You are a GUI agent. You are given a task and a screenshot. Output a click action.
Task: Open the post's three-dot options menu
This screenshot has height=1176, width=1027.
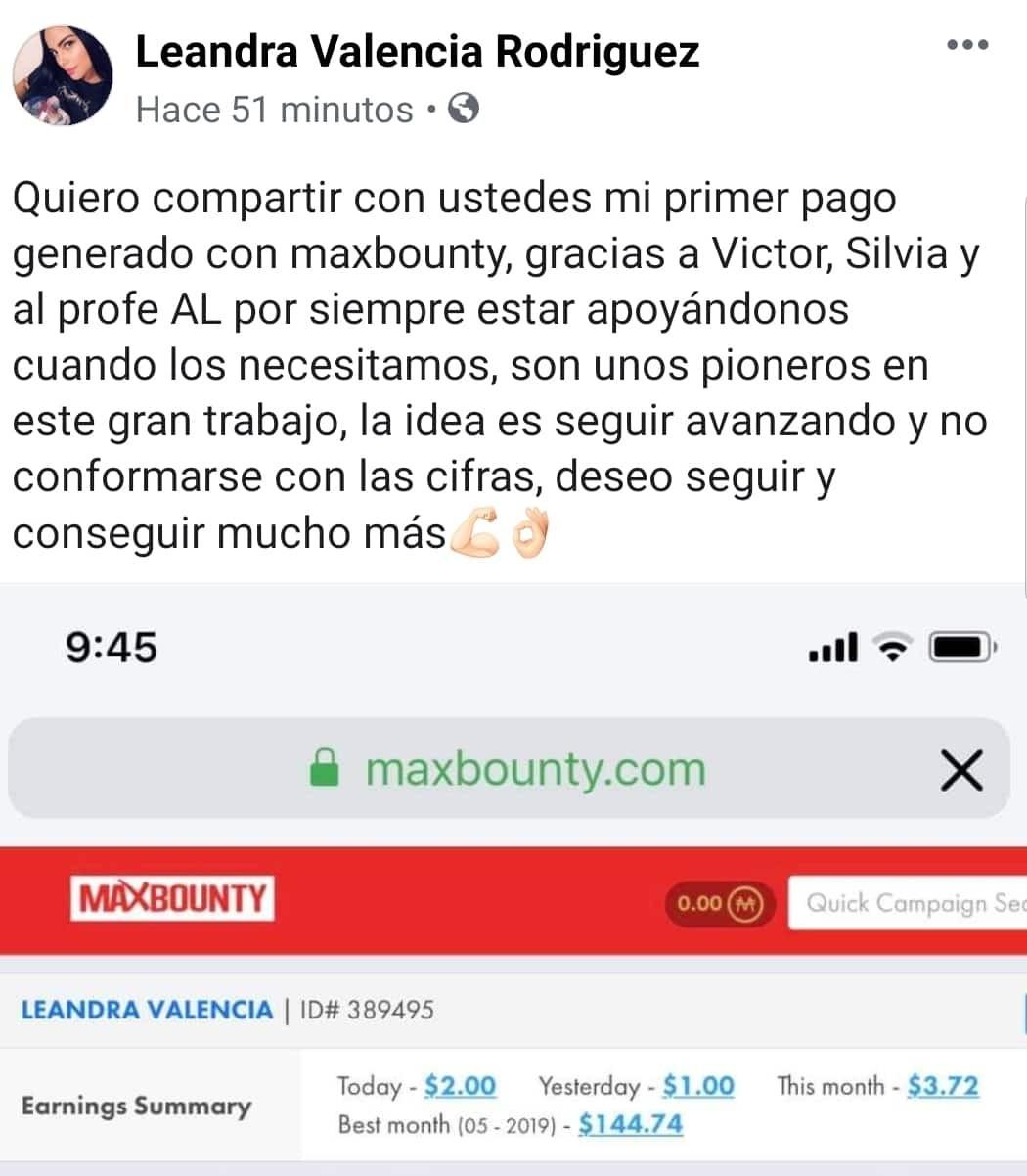[x=968, y=46]
